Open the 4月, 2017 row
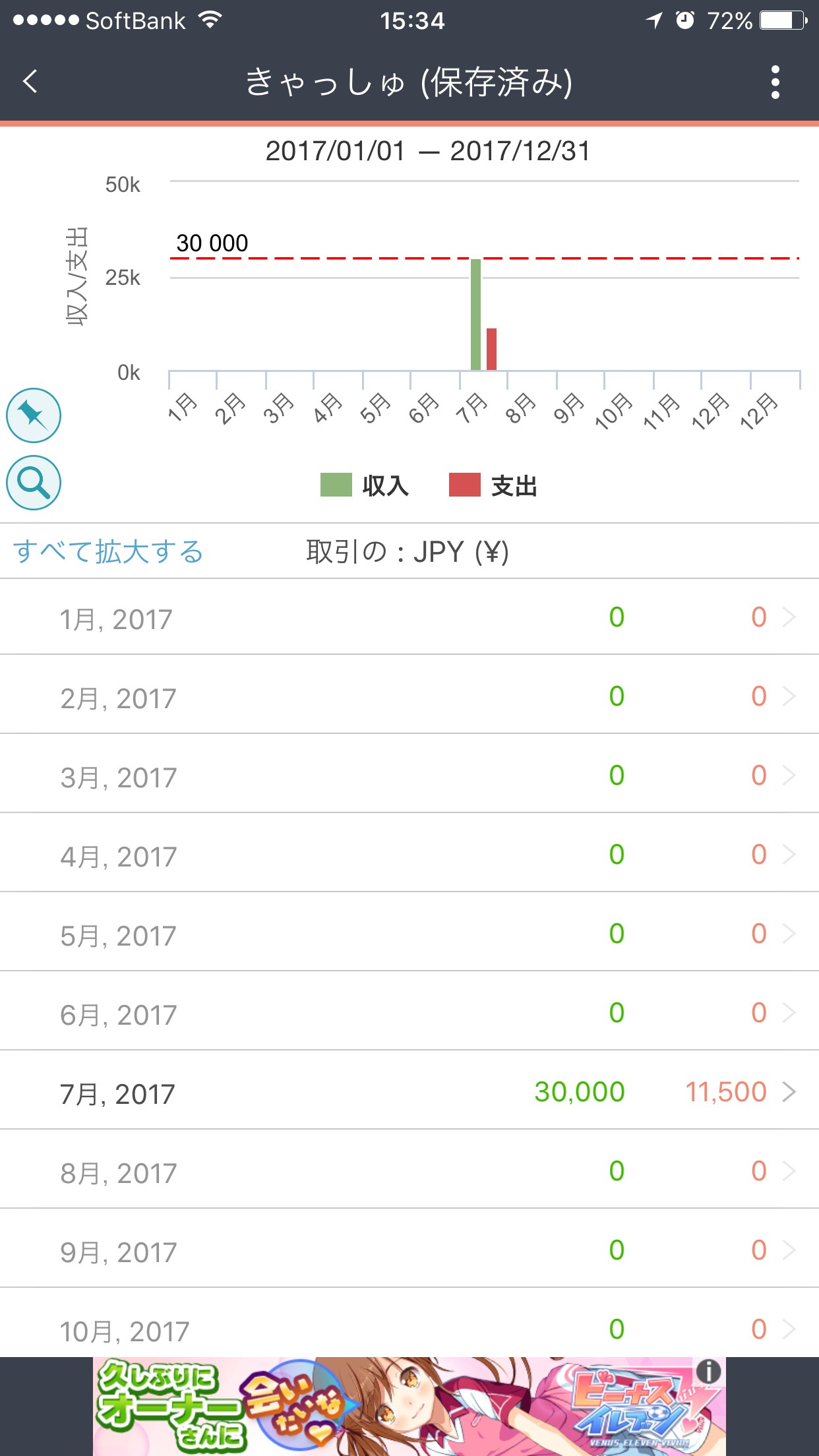The height and width of the screenshot is (1456, 819). click(x=409, y=855)
